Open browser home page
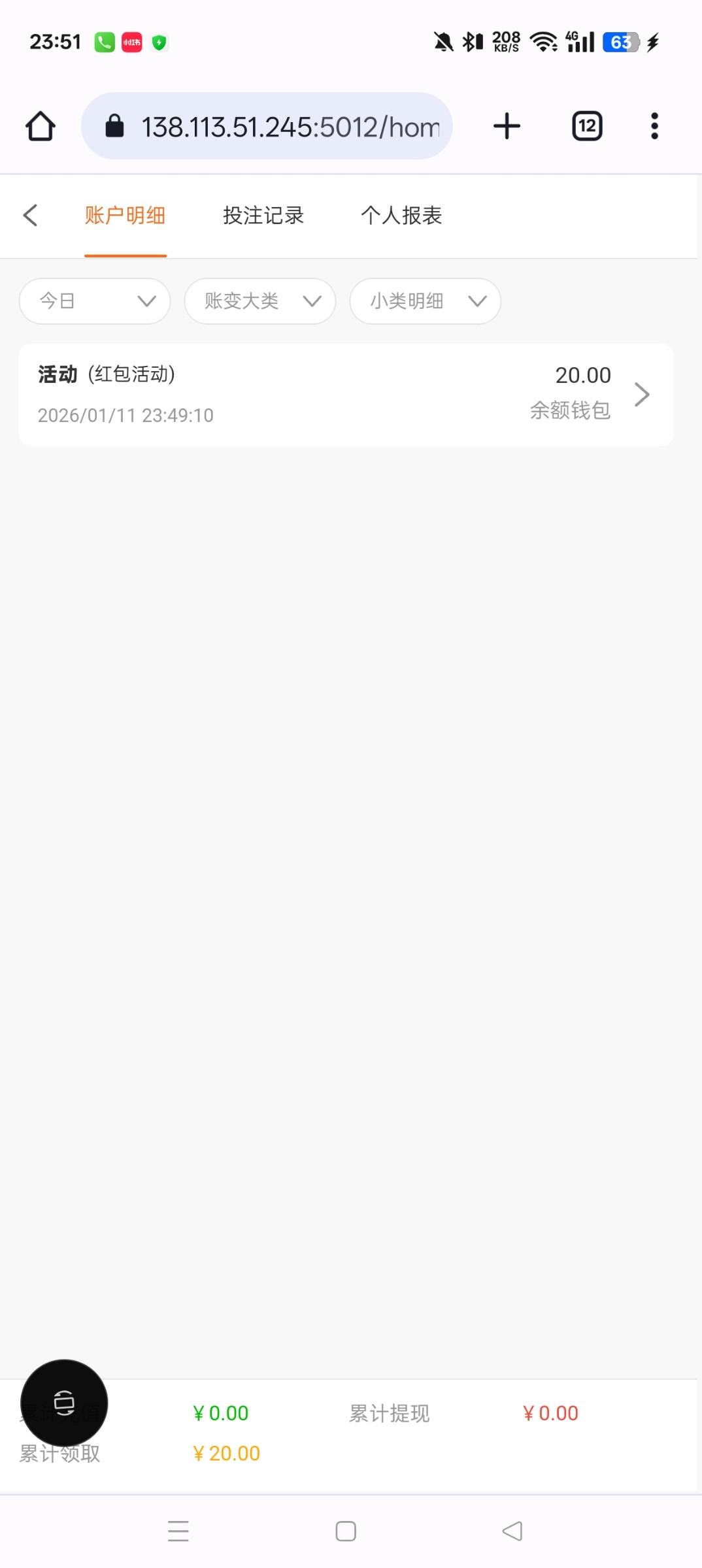This screenshot has height=1568, width=702. [41, 126]
